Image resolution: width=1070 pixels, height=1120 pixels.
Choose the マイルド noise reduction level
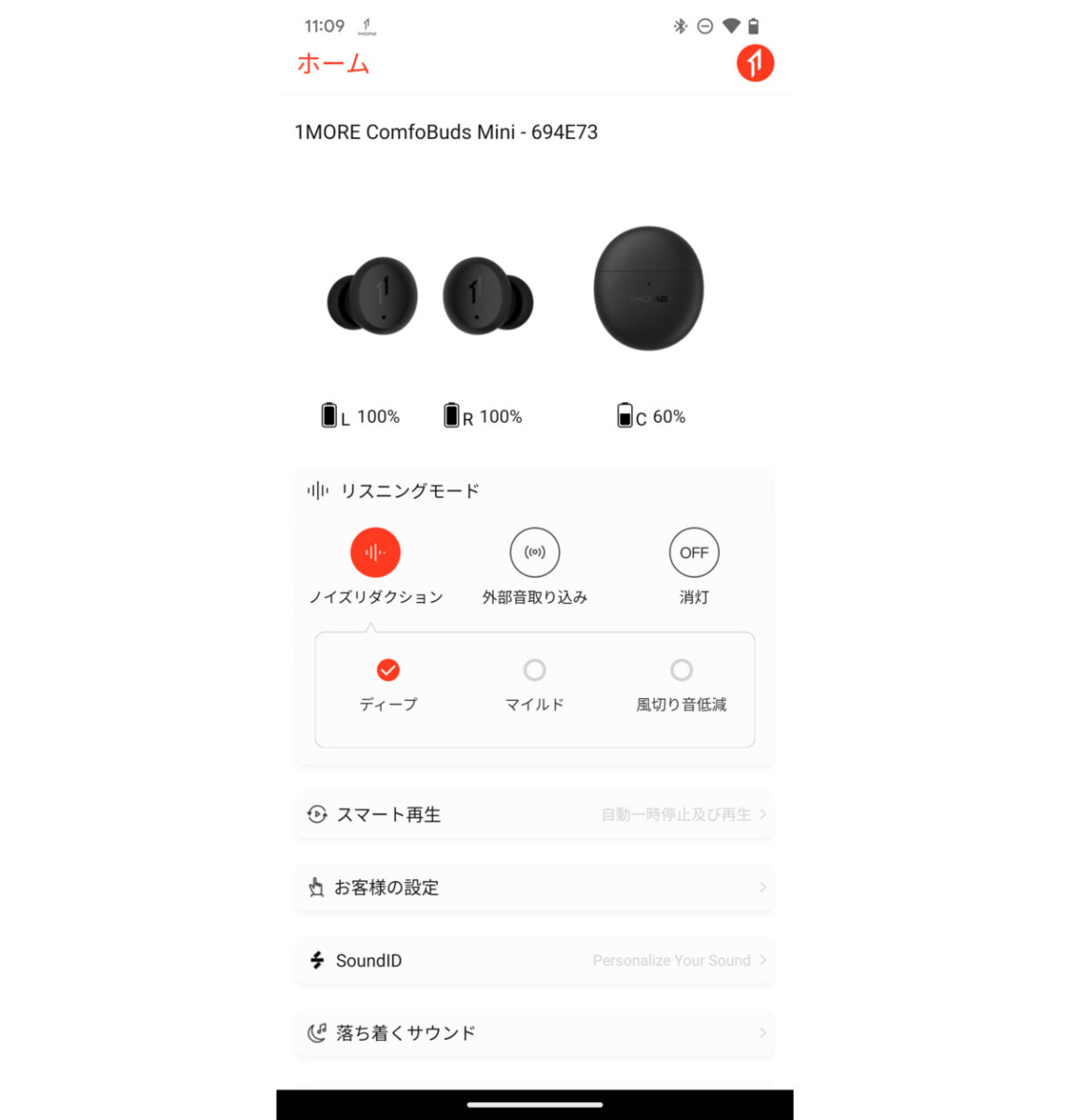534,670
